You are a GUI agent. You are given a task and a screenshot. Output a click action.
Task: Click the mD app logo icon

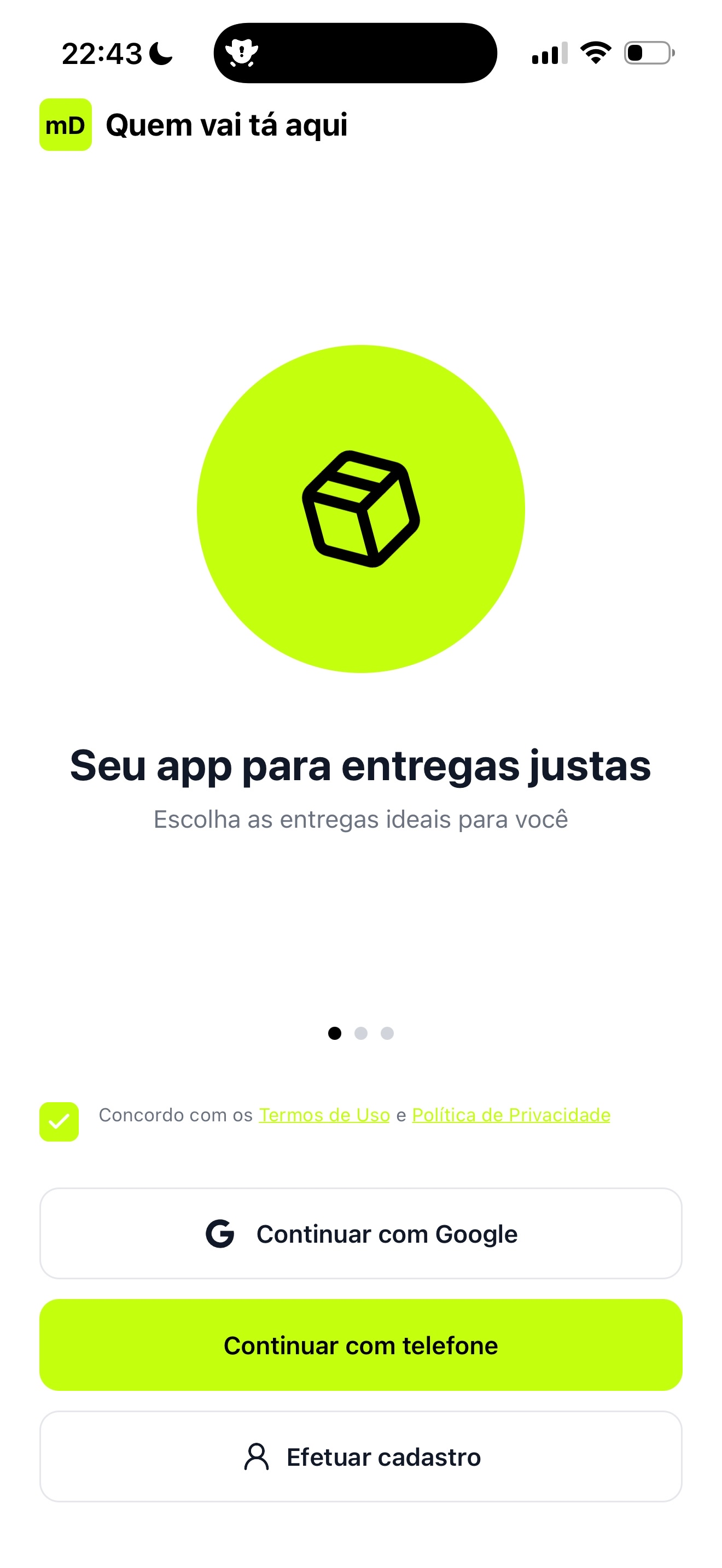point(65,125)
